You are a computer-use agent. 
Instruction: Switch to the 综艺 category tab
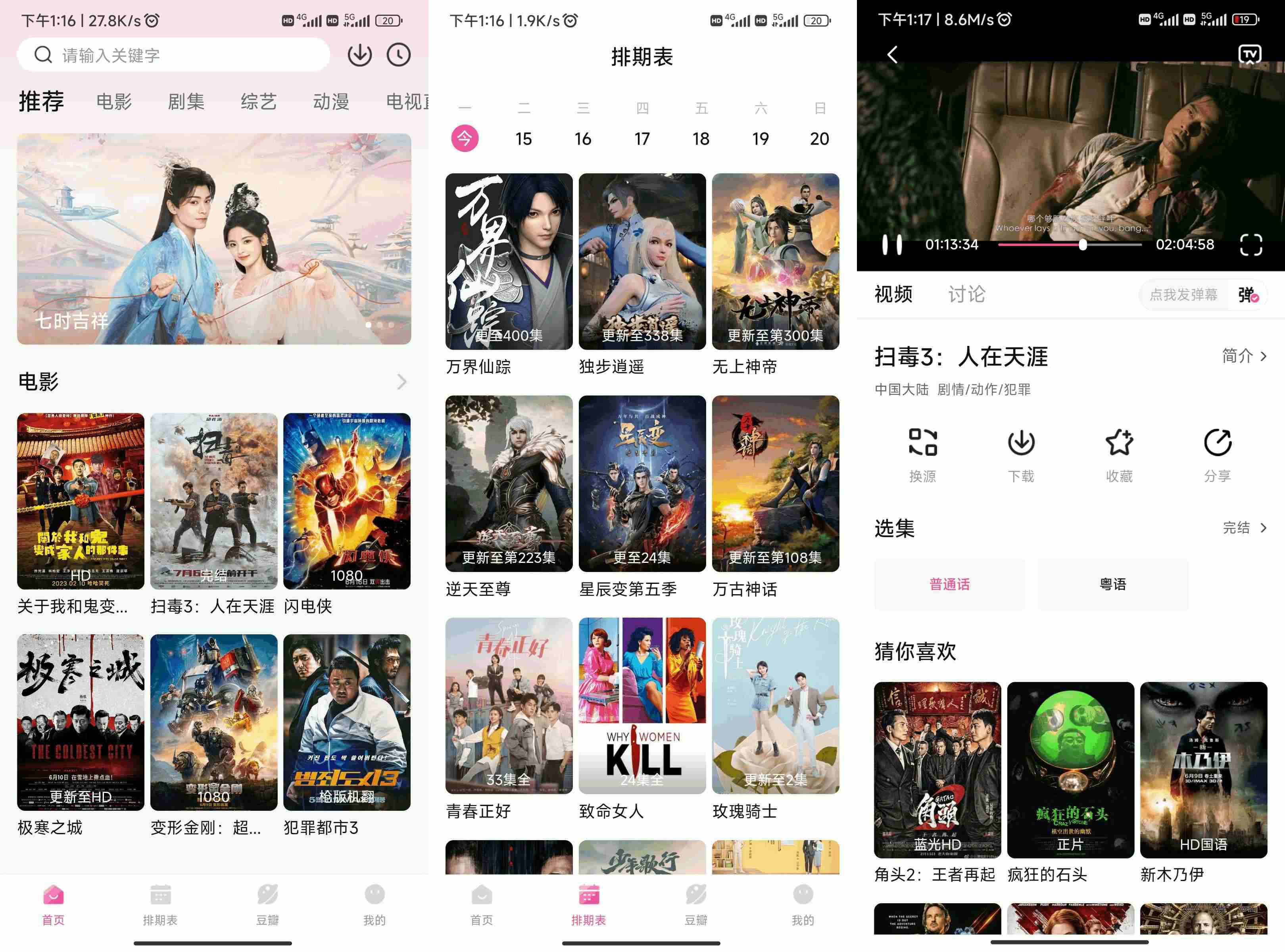pyautogui.click(x=258, y=102)
